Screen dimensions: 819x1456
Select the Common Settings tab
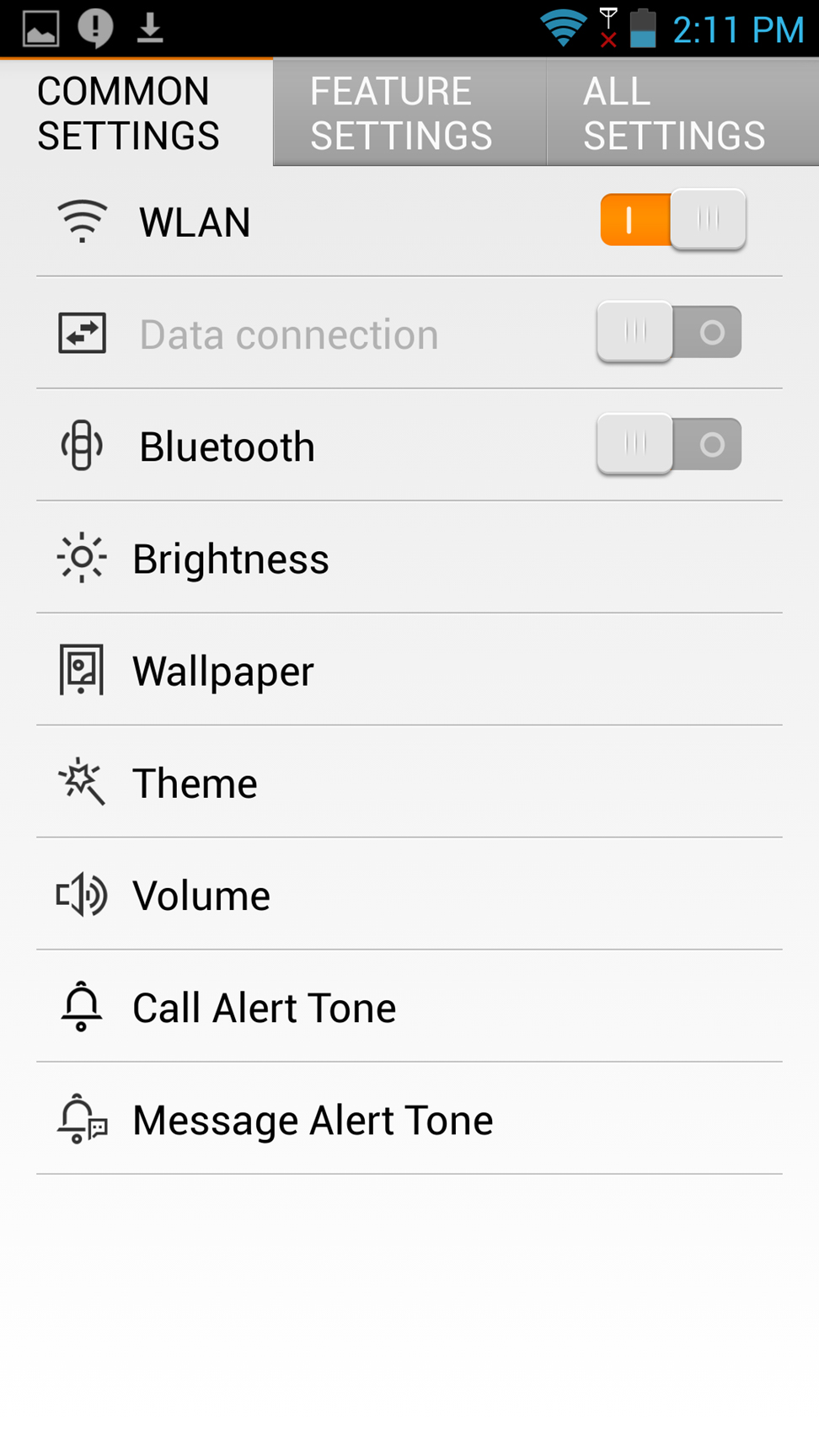click(136, 113)
